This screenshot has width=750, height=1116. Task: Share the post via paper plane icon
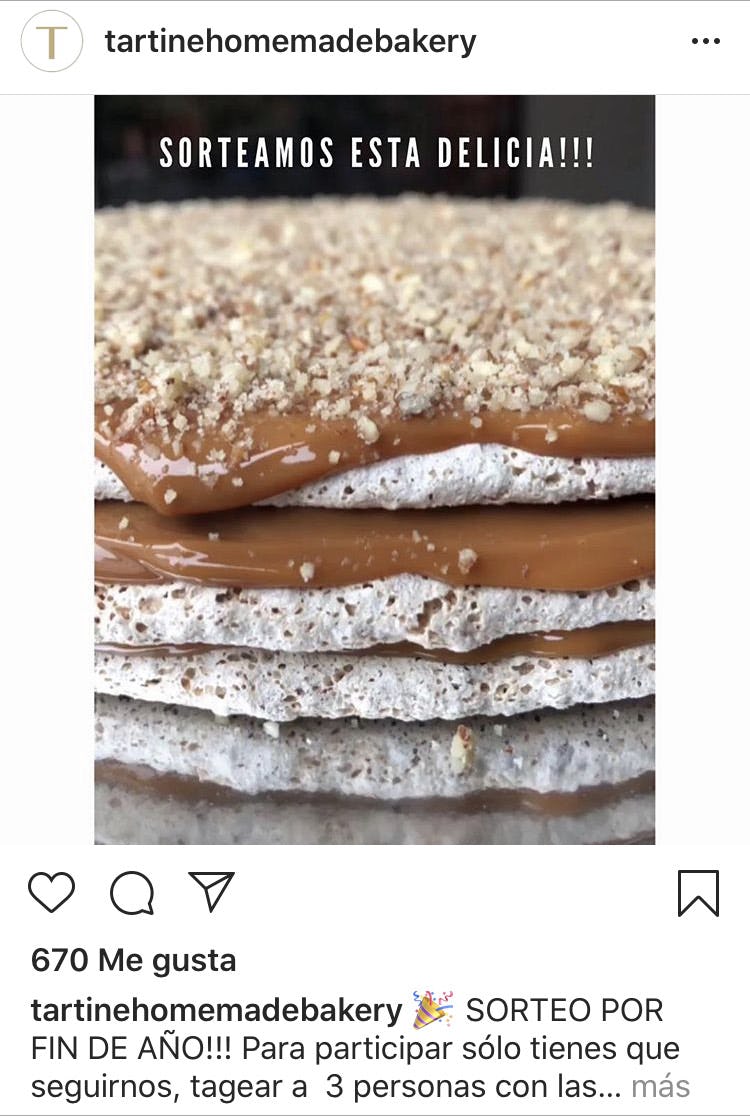[x=211, y=891]
